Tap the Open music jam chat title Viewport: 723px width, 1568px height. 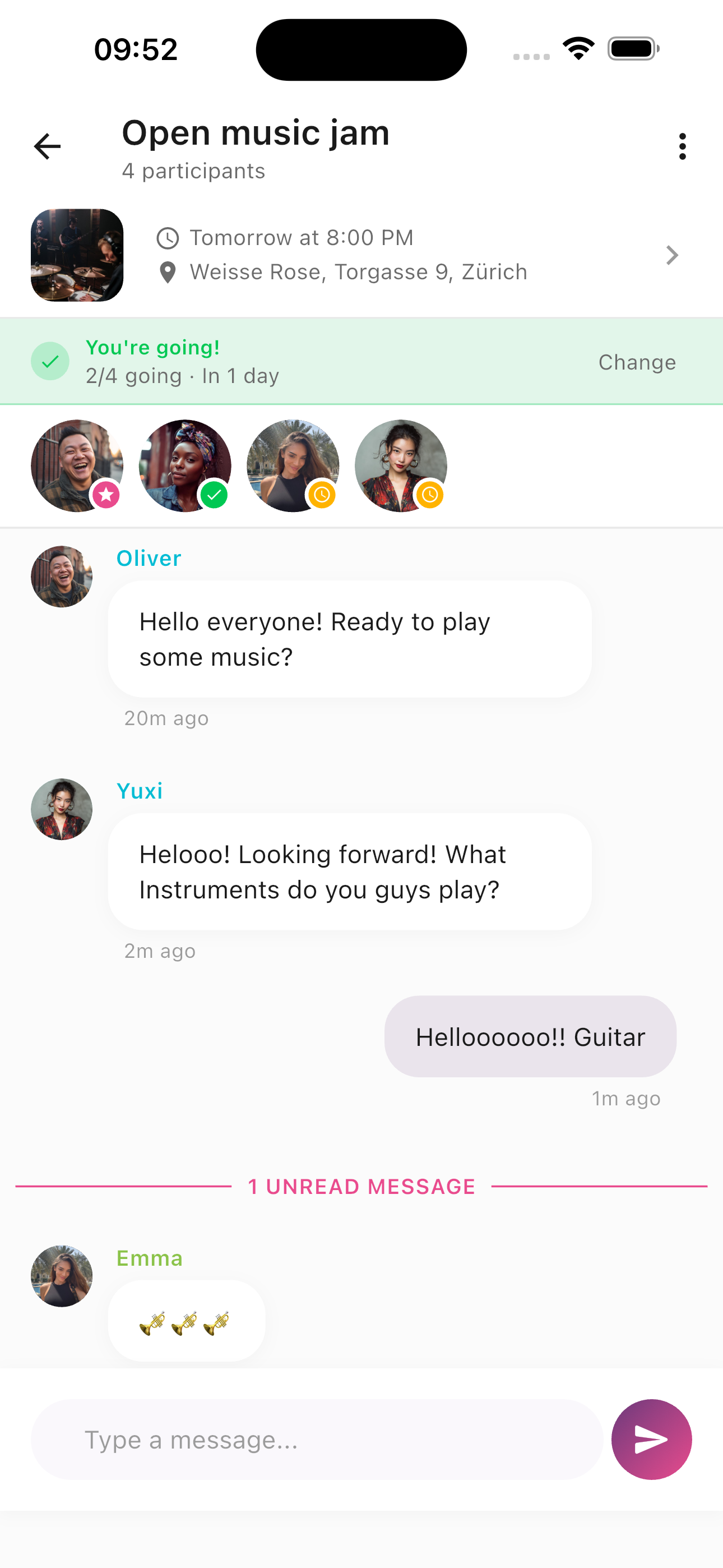coord(256,133)
